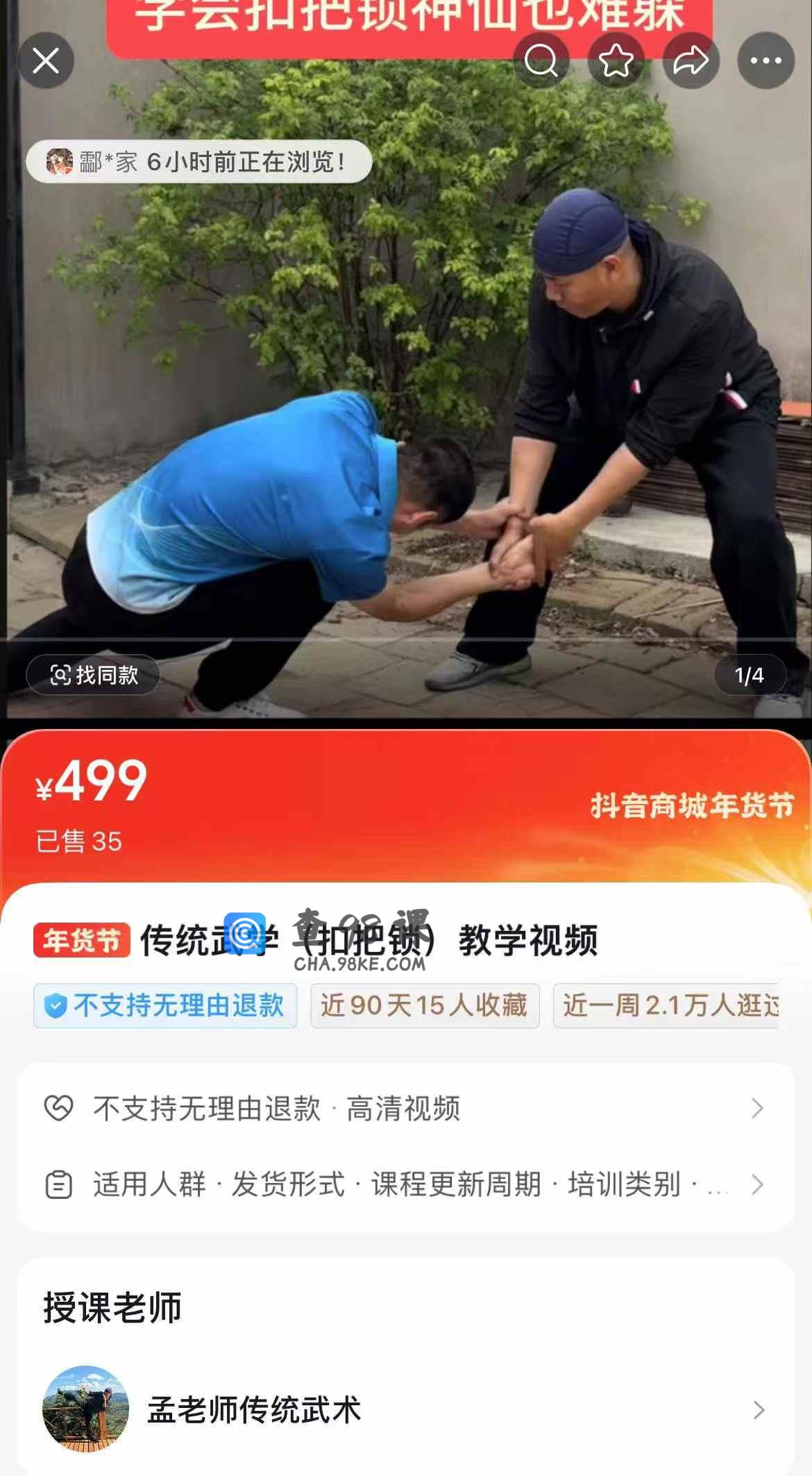The height and width of the screenshot is (1476, 812).
Task: Tap 找同款 to find similar items
Action: point(94,675)
